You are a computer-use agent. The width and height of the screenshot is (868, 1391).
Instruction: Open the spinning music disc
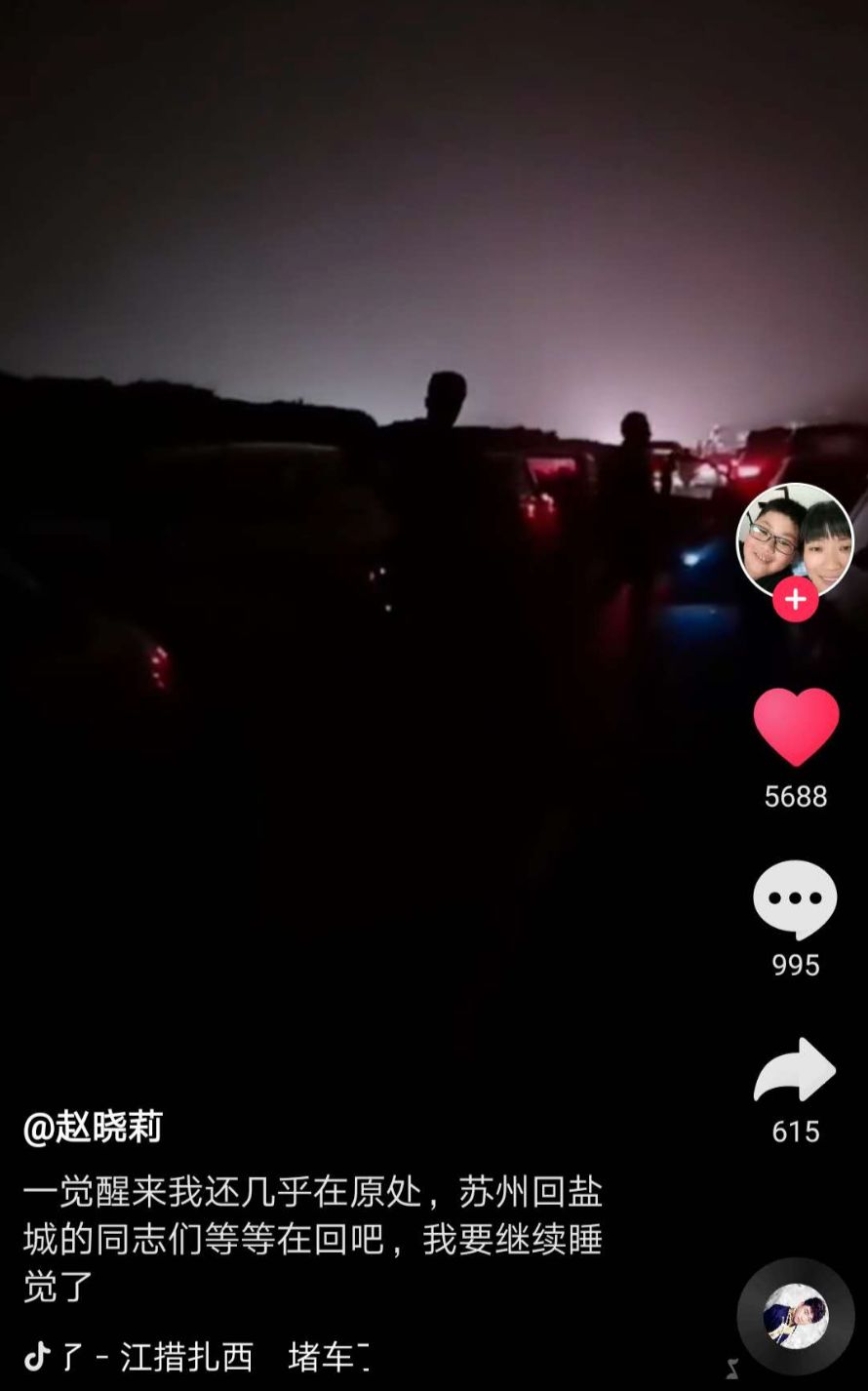(x=796, y=1316)
